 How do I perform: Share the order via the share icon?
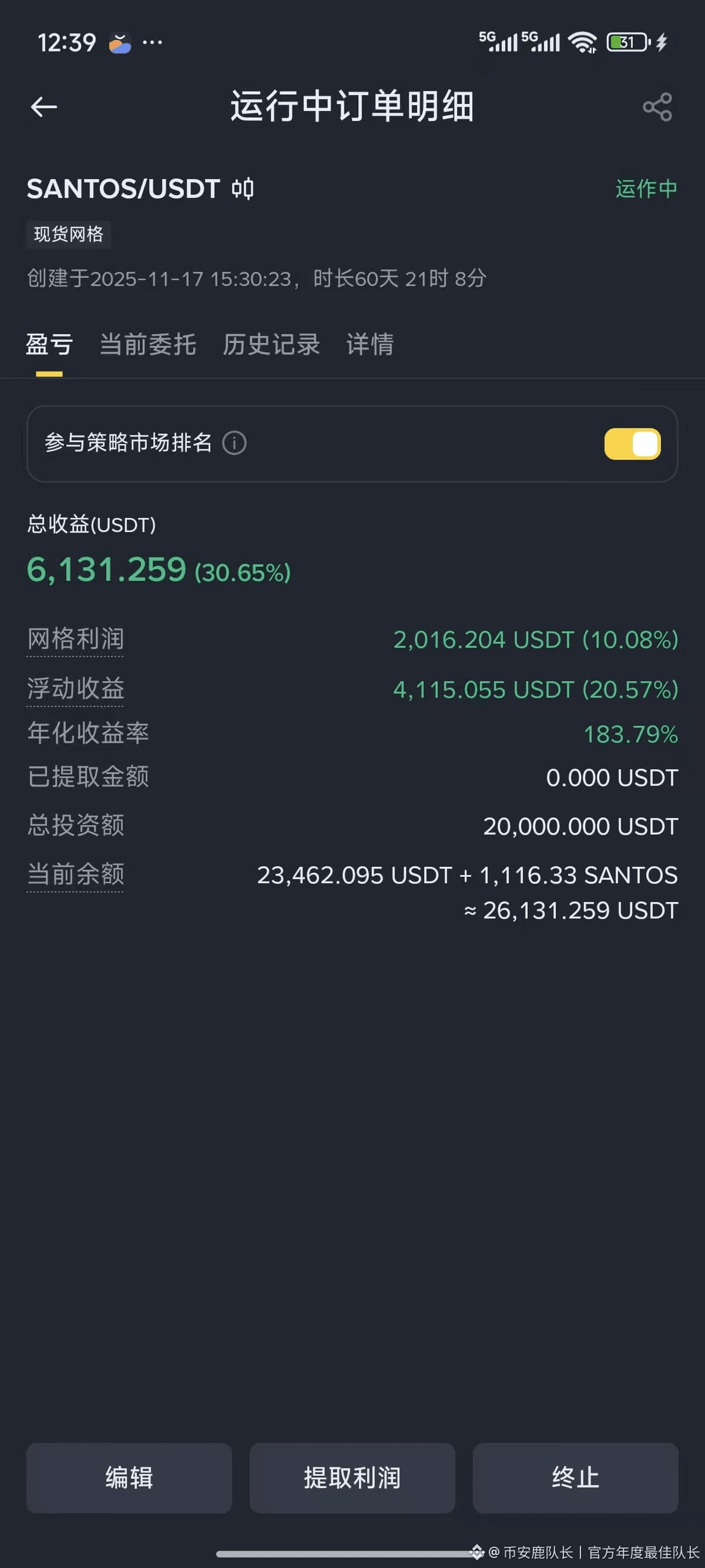pos(657,106)
